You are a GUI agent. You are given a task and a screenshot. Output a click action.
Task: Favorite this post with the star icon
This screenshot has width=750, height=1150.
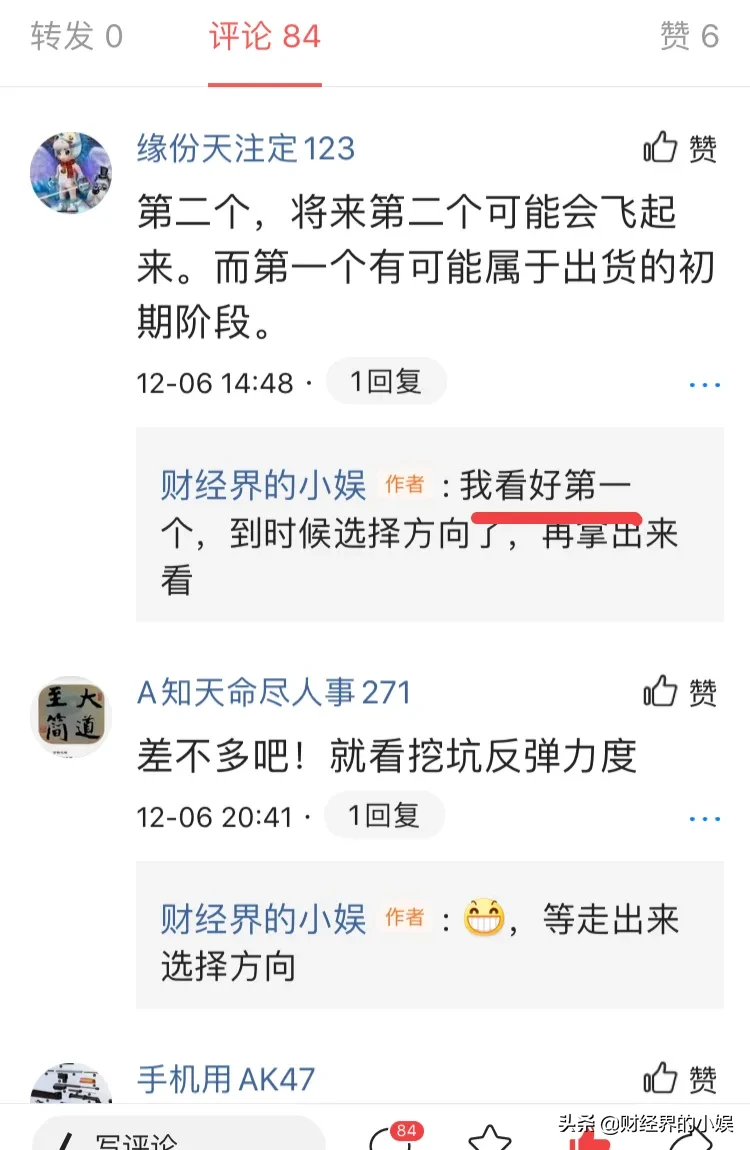point(490,1138)
